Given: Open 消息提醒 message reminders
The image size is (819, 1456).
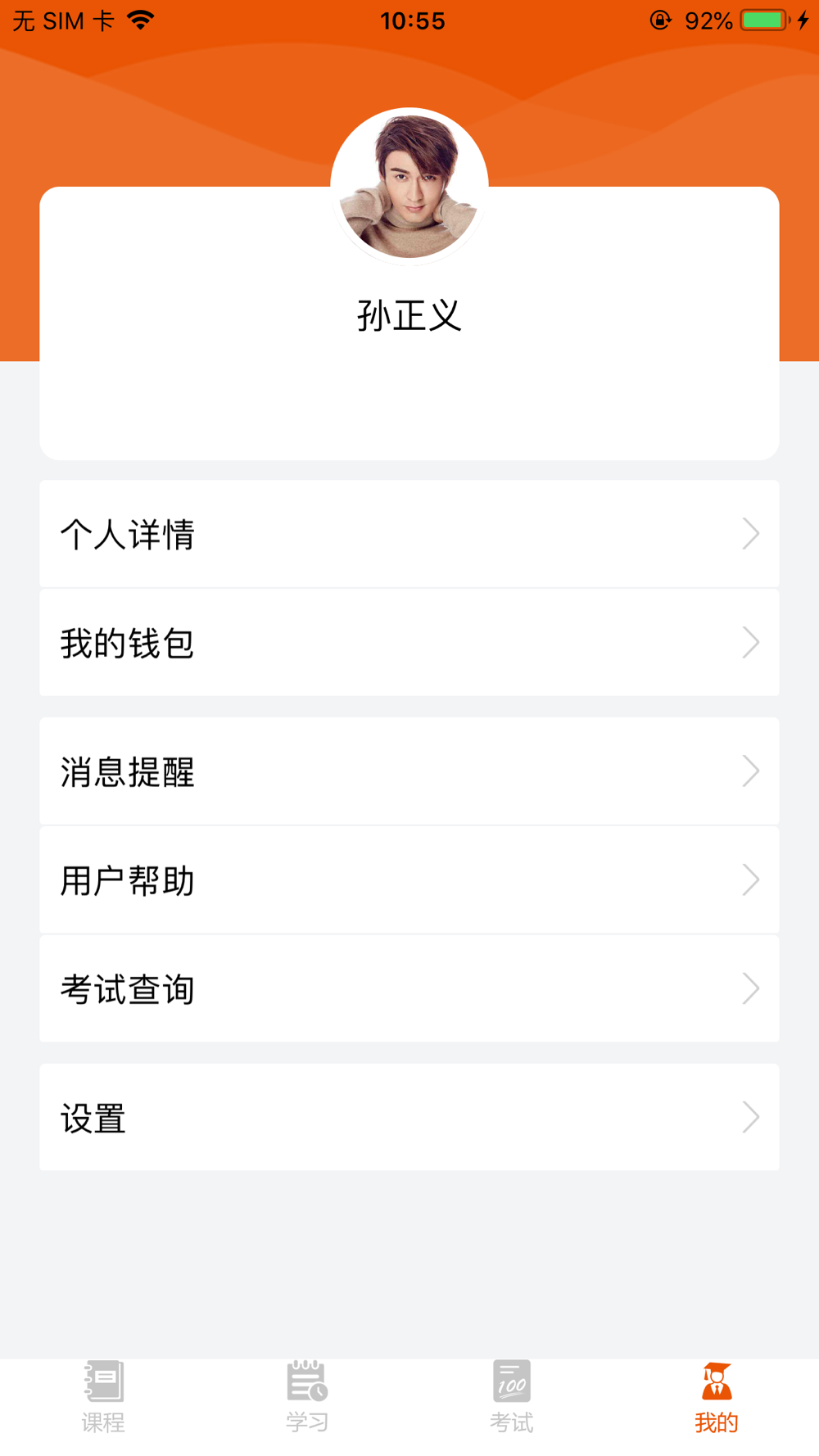Looking at the screenshot, I should pos(409,771).
